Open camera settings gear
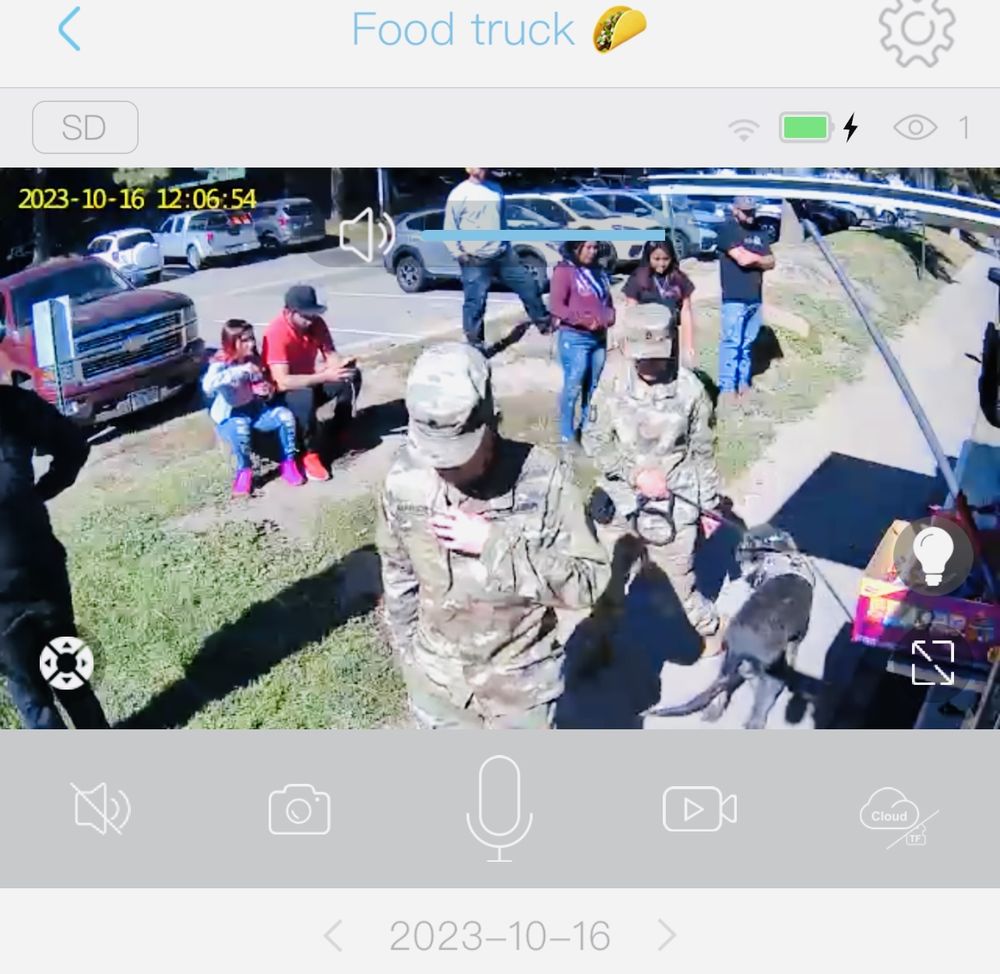 coord(916,31)
